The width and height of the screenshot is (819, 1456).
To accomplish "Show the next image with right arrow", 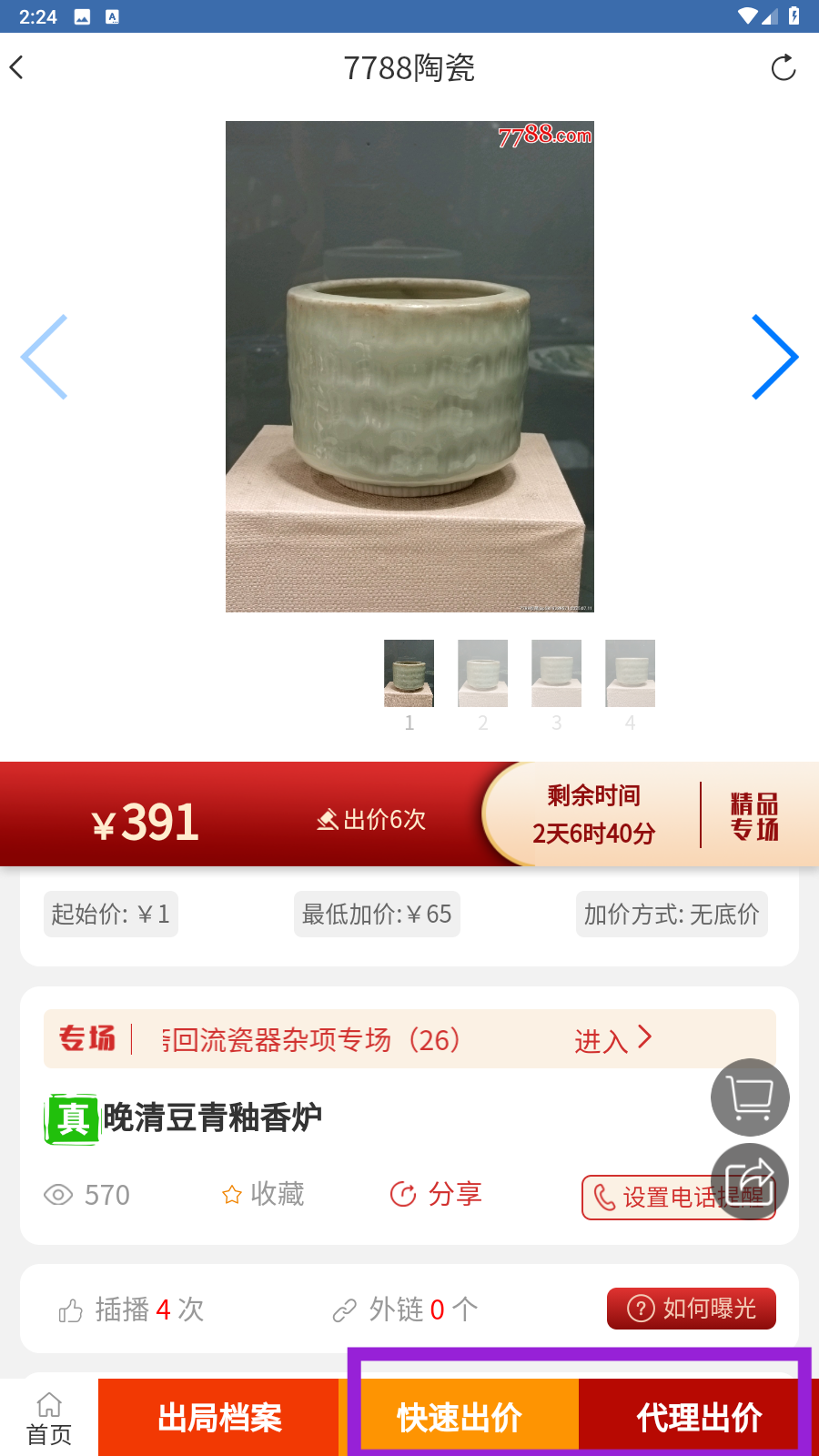I will tap(774, 357).
